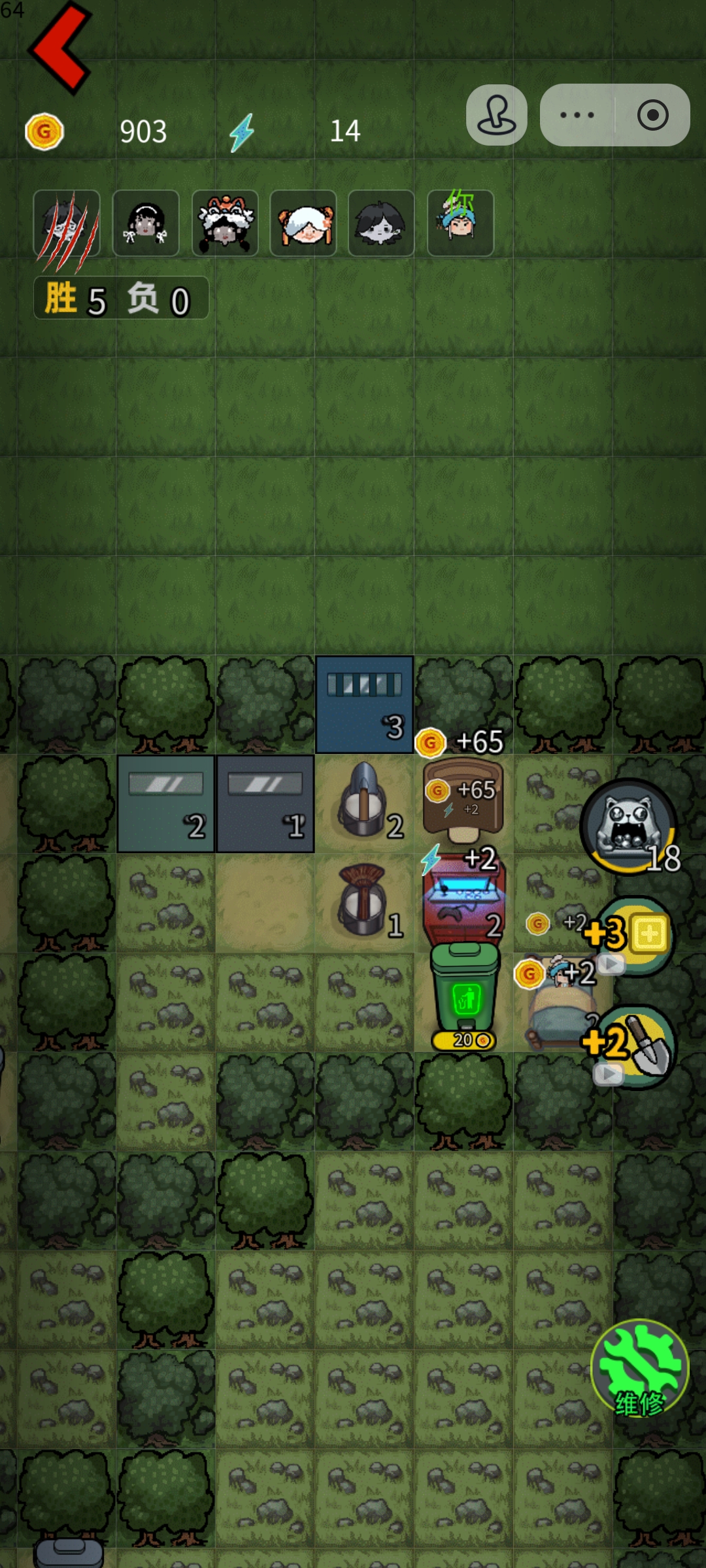Tap the green 维修 repair button

point(639,1369)
